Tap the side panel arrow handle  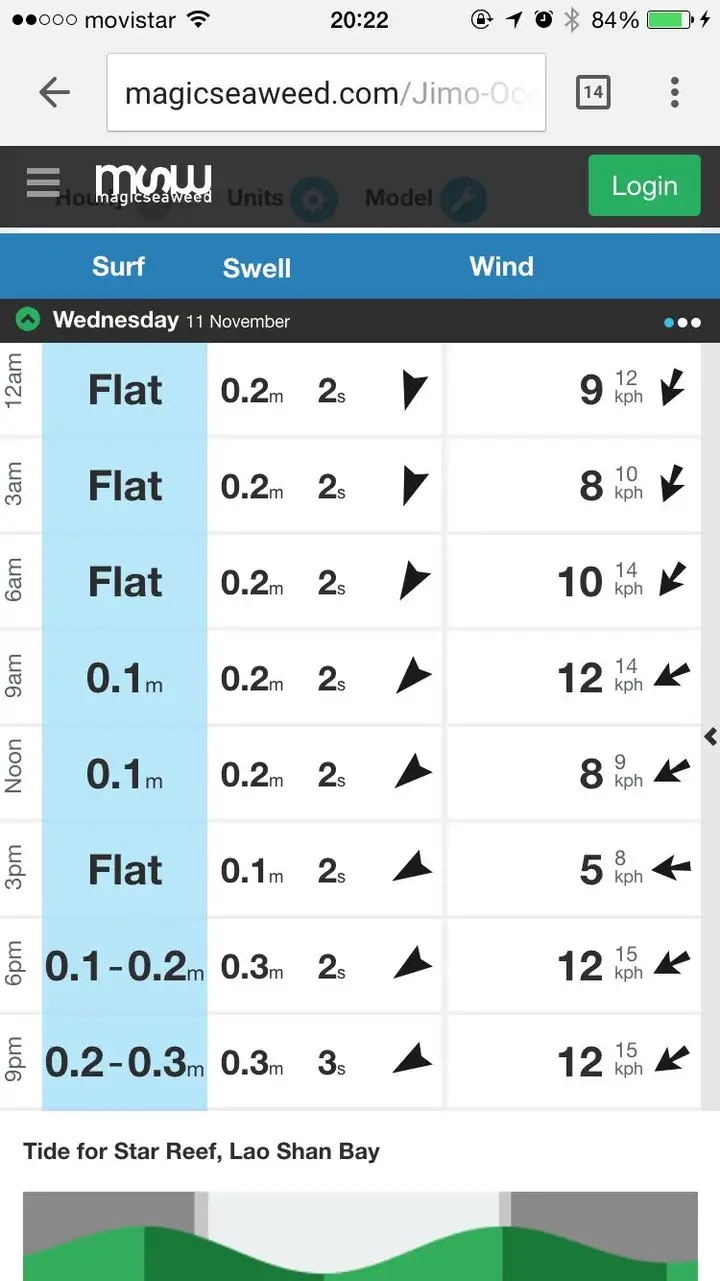pos(711,737)
